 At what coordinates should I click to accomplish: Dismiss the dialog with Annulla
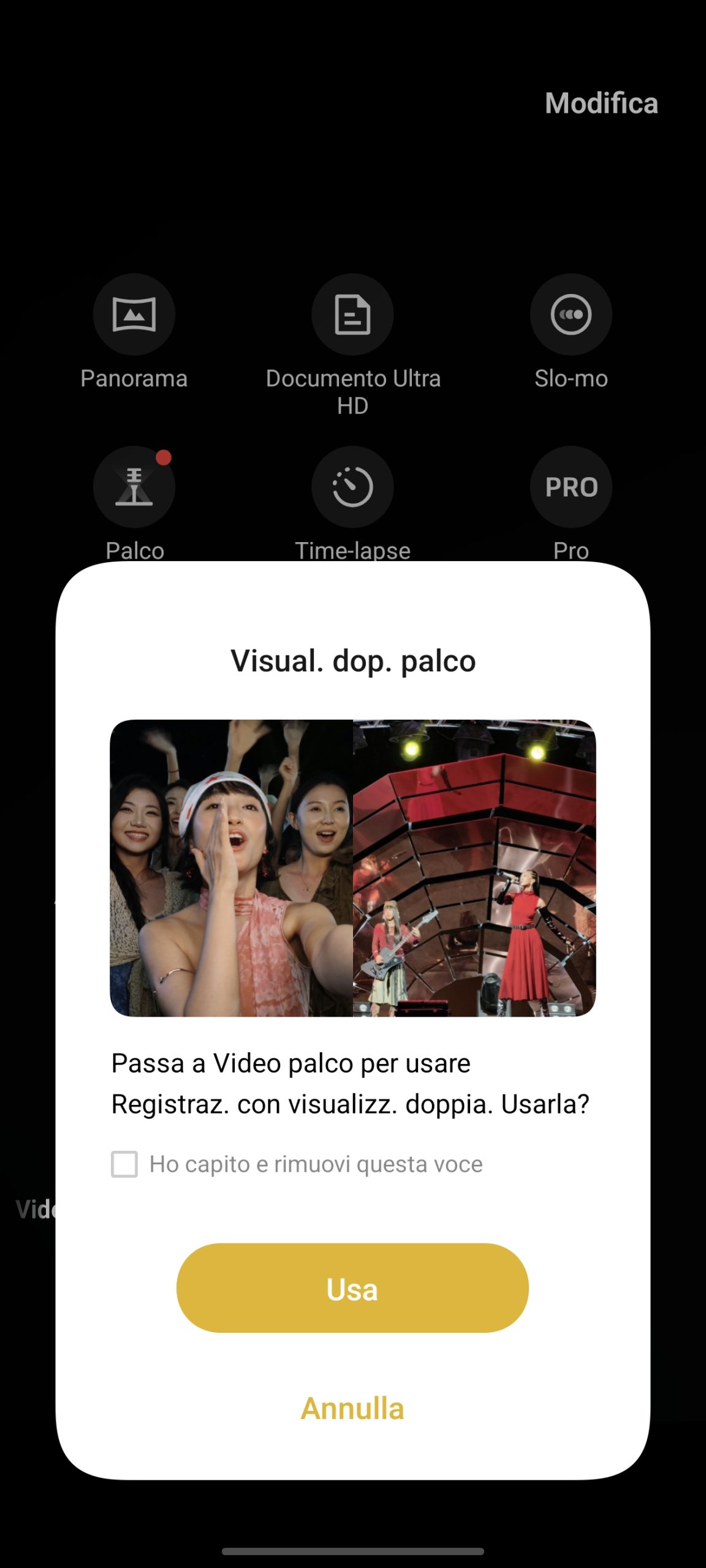pos(352,1408)
